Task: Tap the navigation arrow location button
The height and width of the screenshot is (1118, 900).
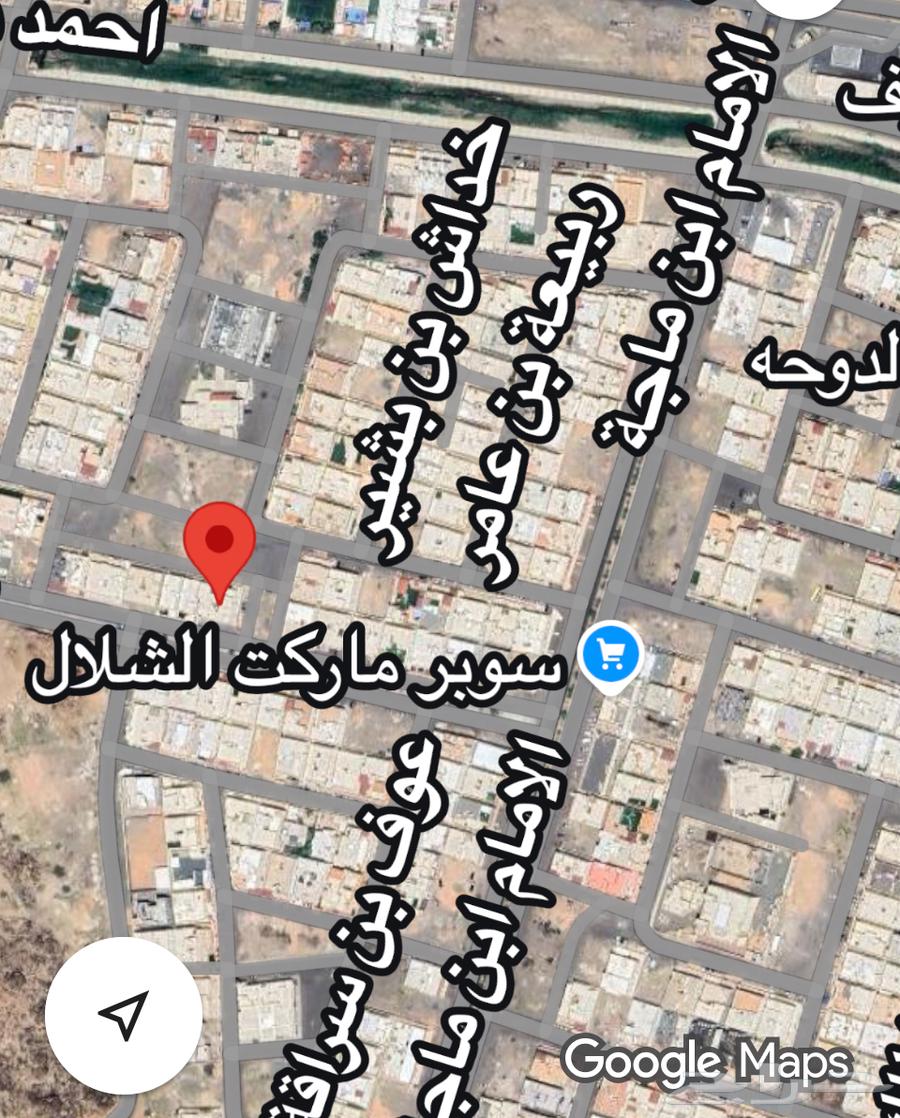Action: 123,1015
